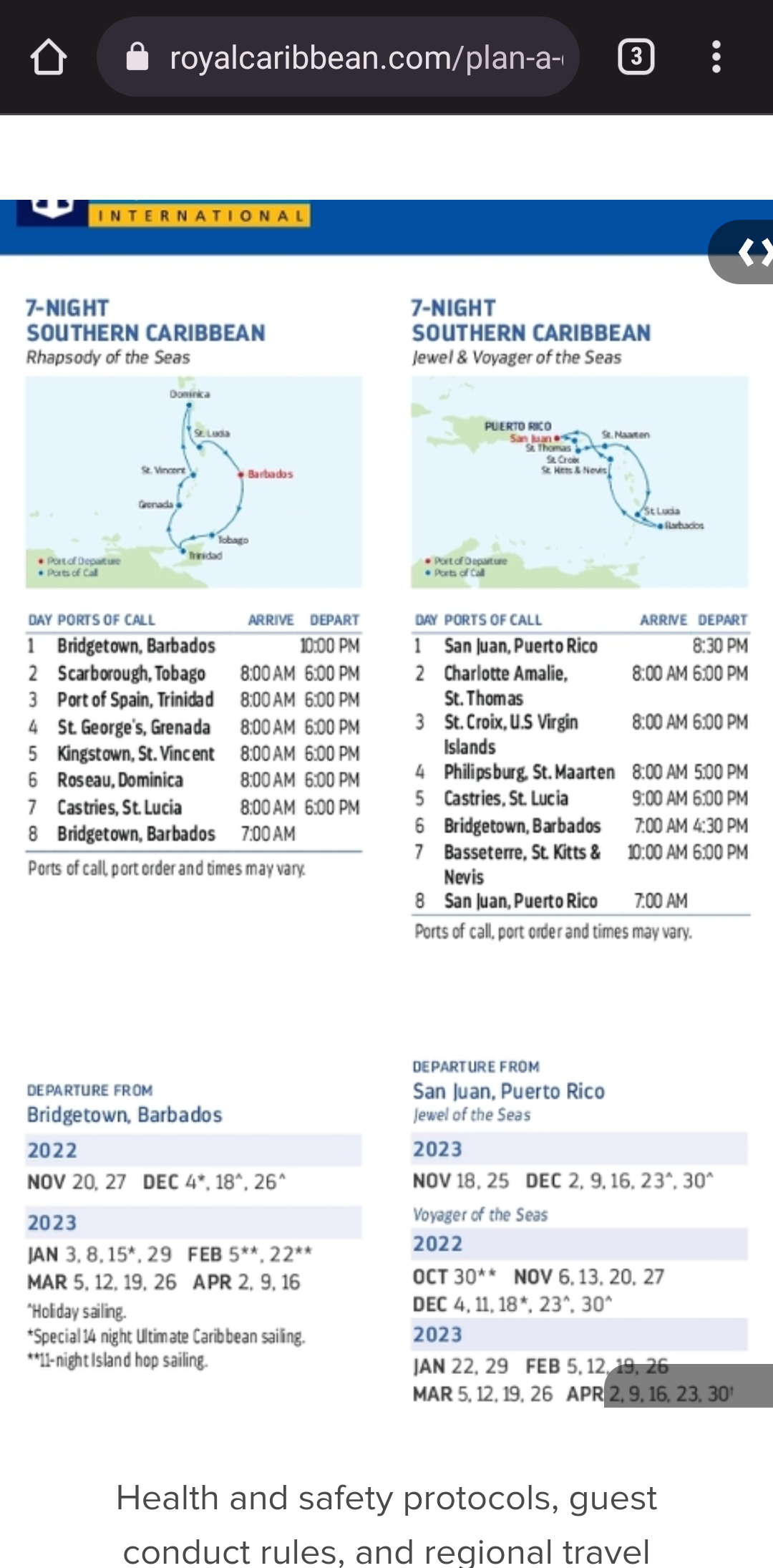Open the browser overflow menu
773x1568 pixels.
click(x=716, y=57)
